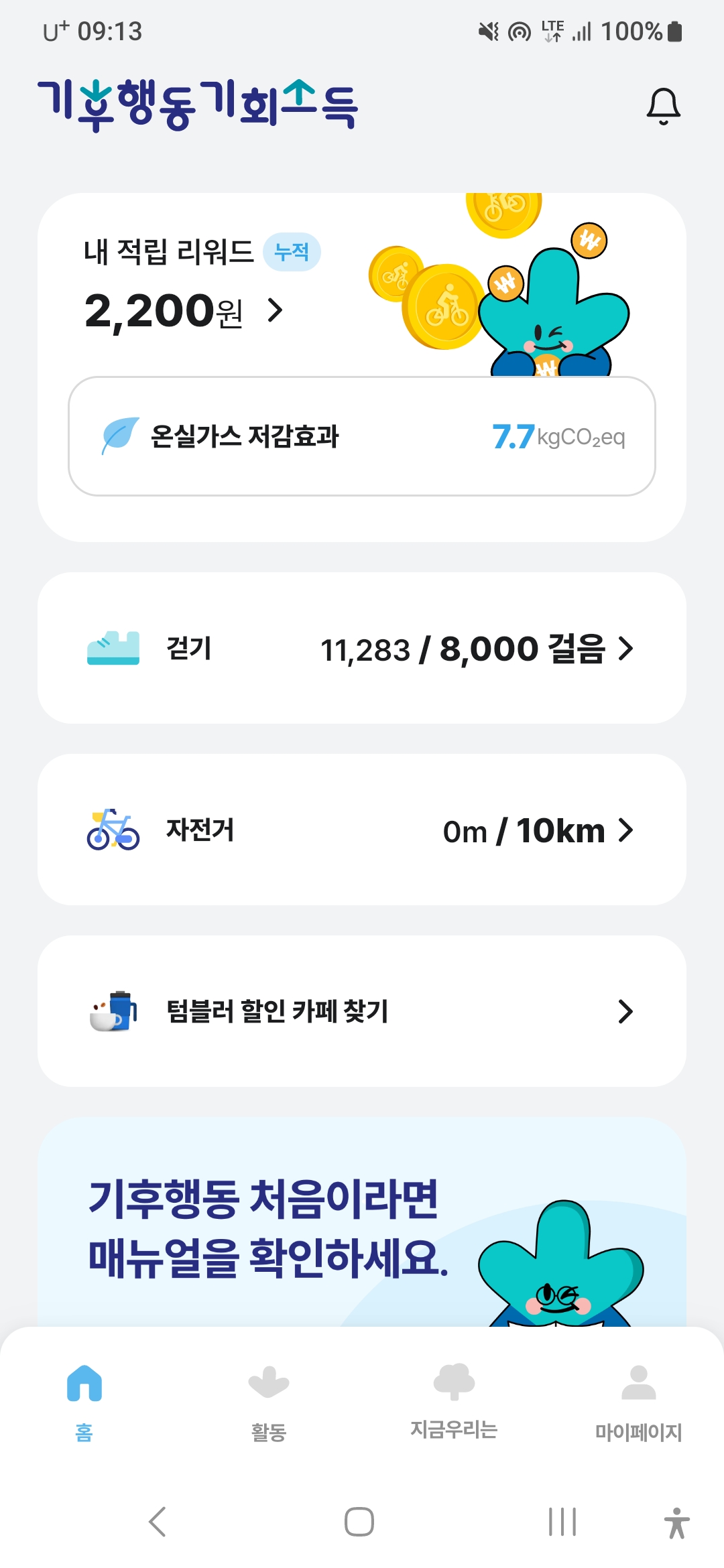Open the notifications bell

click(663, 106)
